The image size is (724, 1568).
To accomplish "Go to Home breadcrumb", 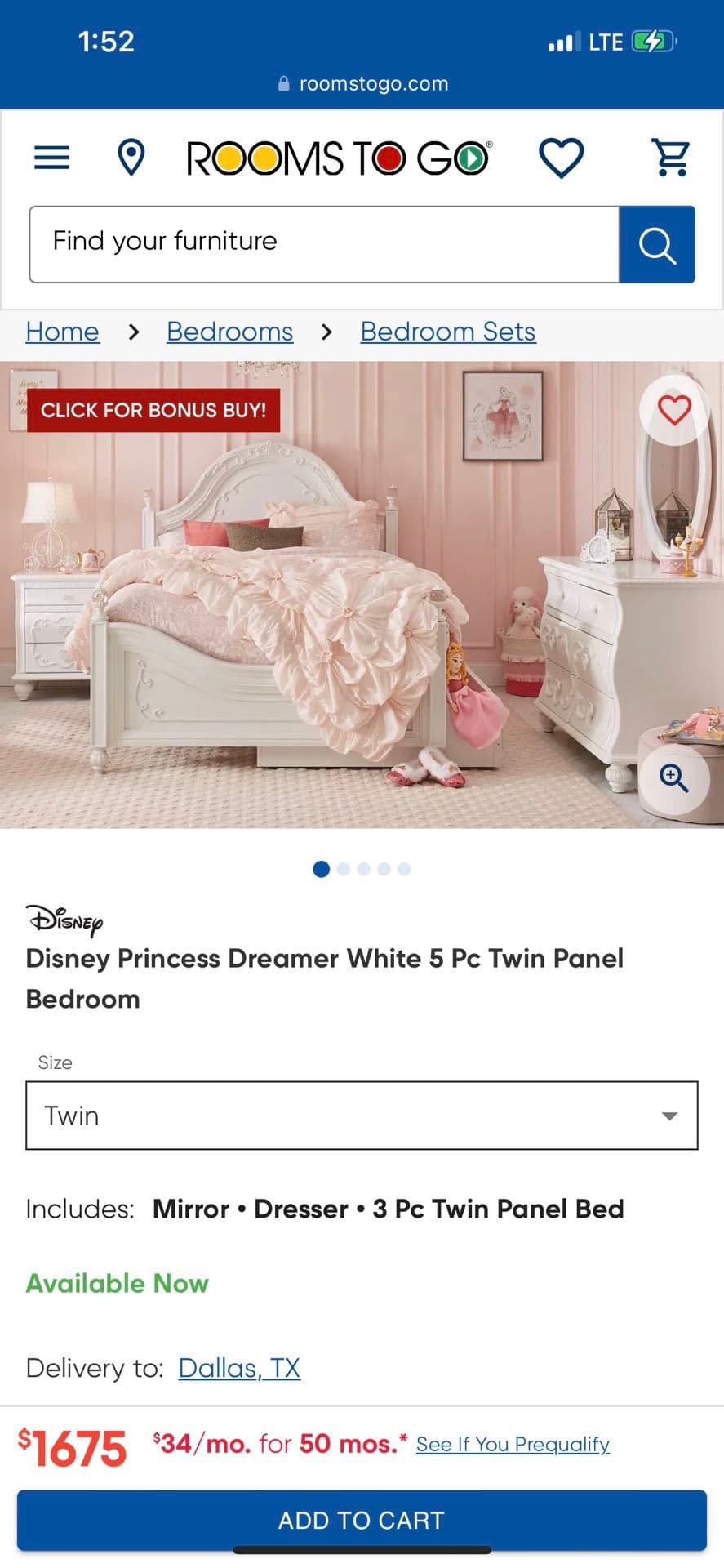I will (62, 332).
